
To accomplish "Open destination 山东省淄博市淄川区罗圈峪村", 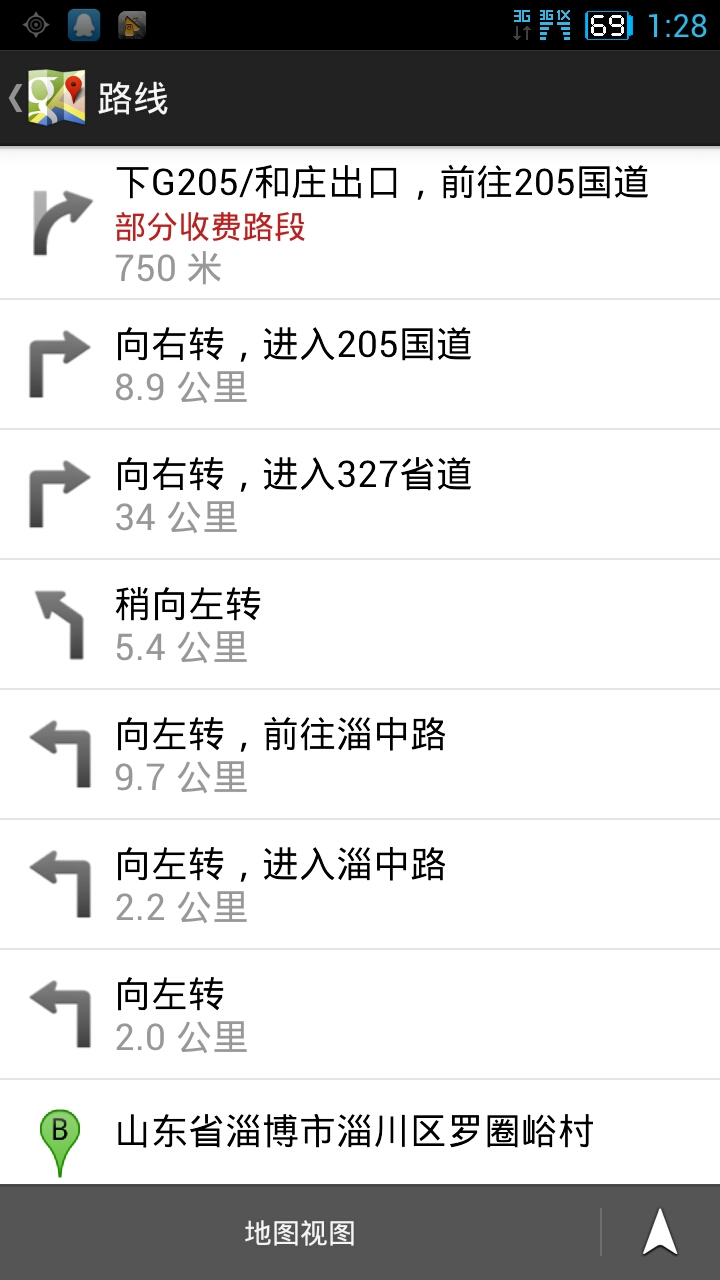I will (360, 1132).
